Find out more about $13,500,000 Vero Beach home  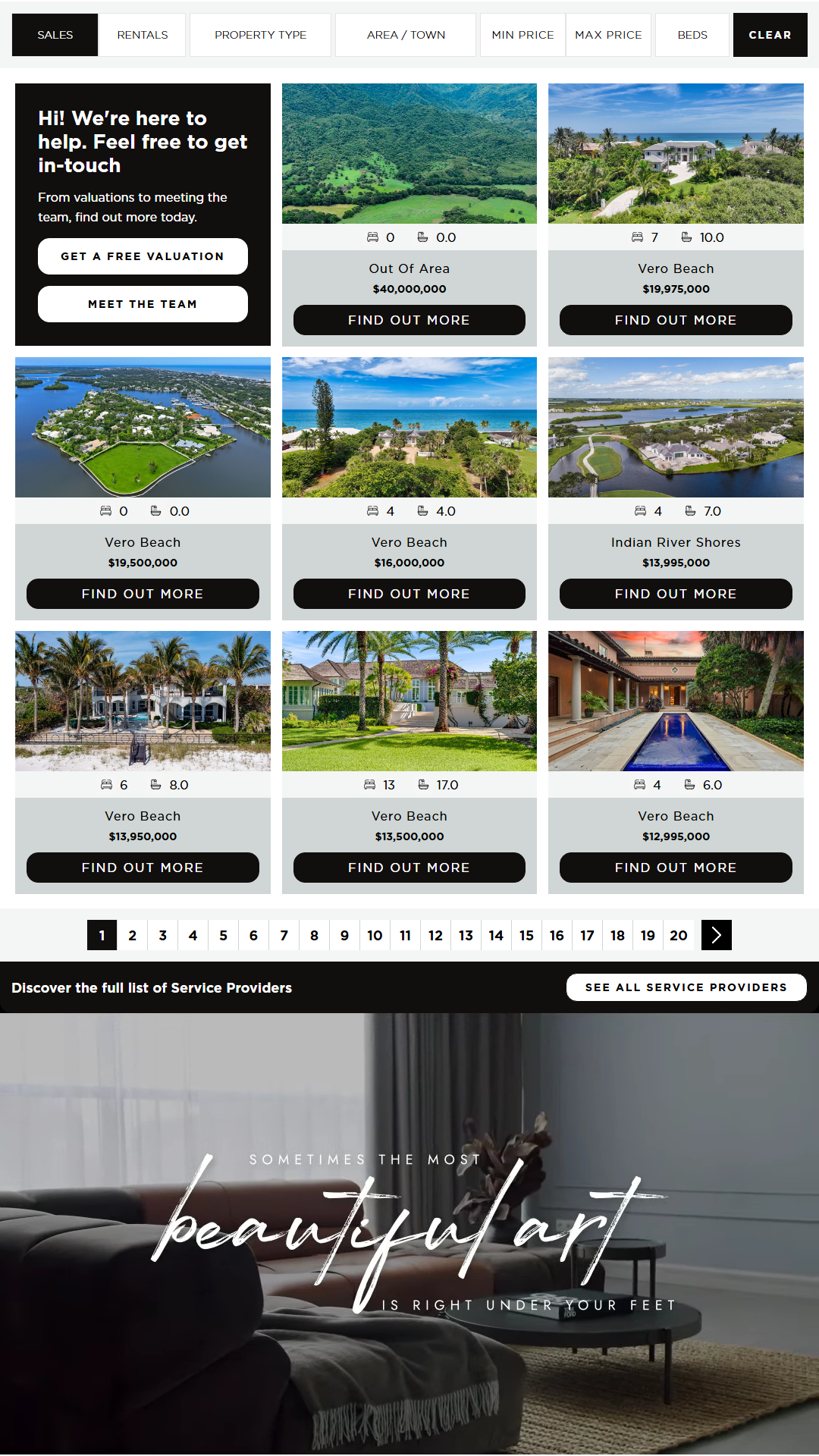(409, 868)
